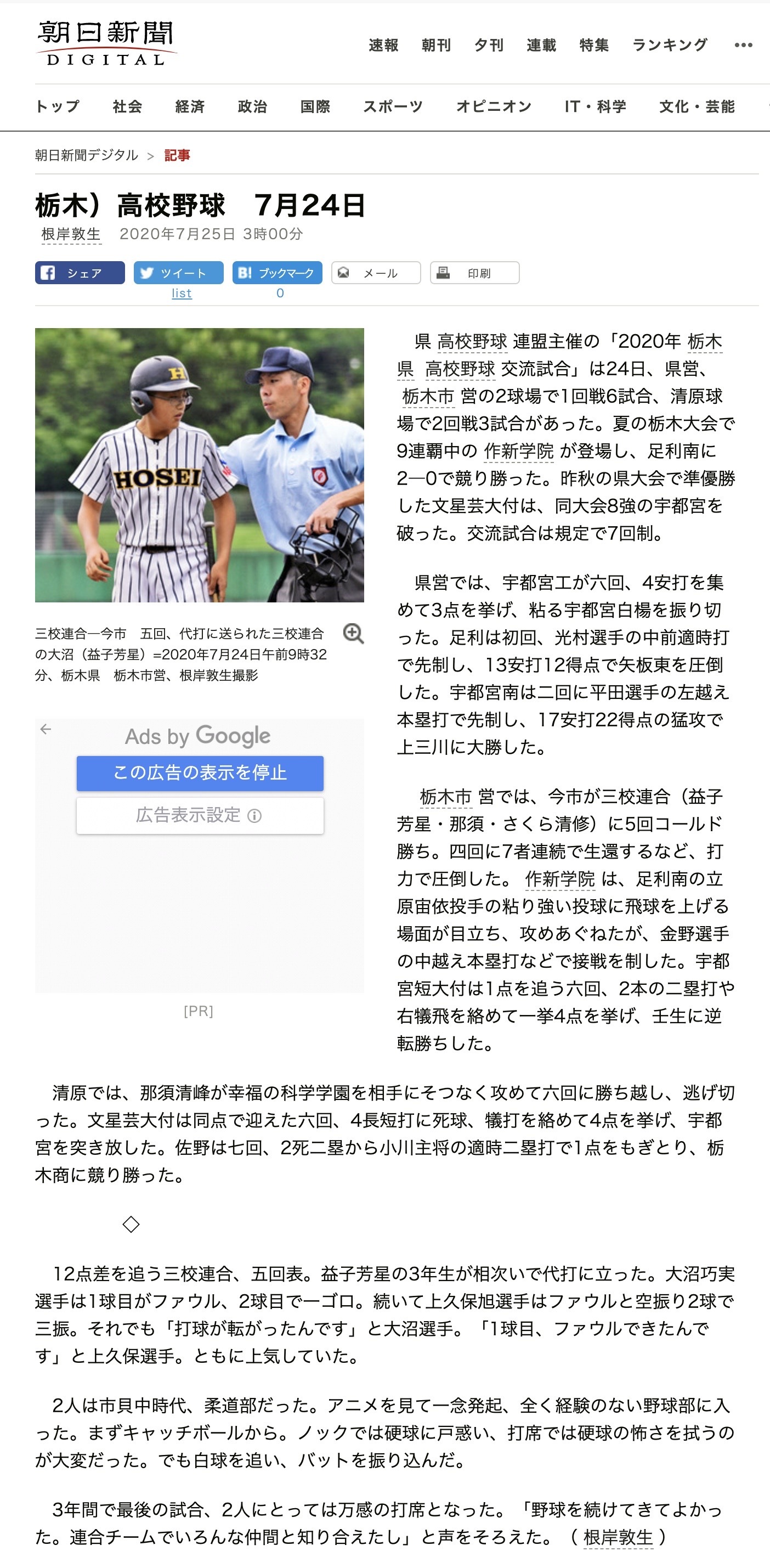Share article on Facebook
The image size is (770, 1568).
[x=80, y=273]
